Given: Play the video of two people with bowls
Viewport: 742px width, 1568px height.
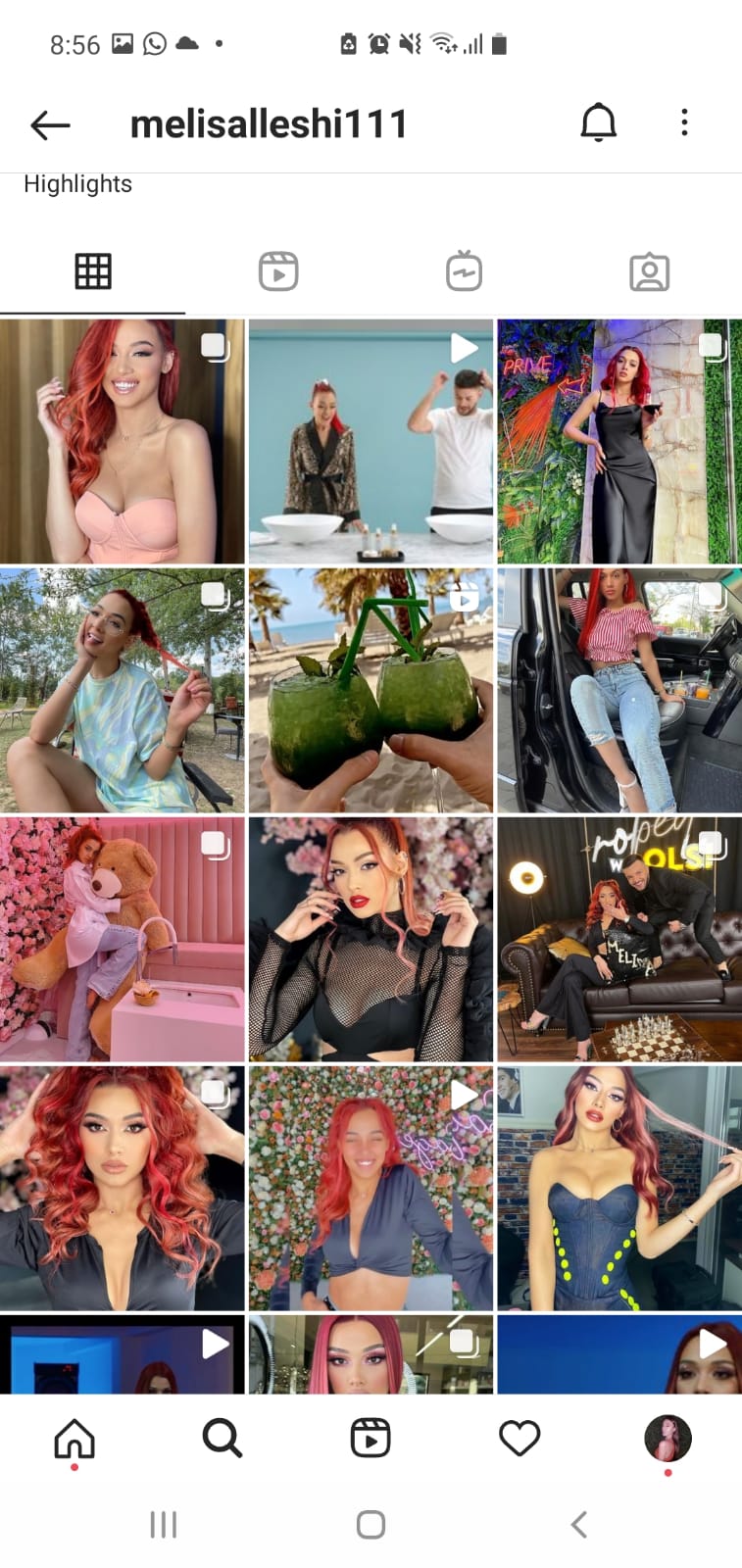Looking at the screenshot, I should pyautogui.click(x=371, y=441).
